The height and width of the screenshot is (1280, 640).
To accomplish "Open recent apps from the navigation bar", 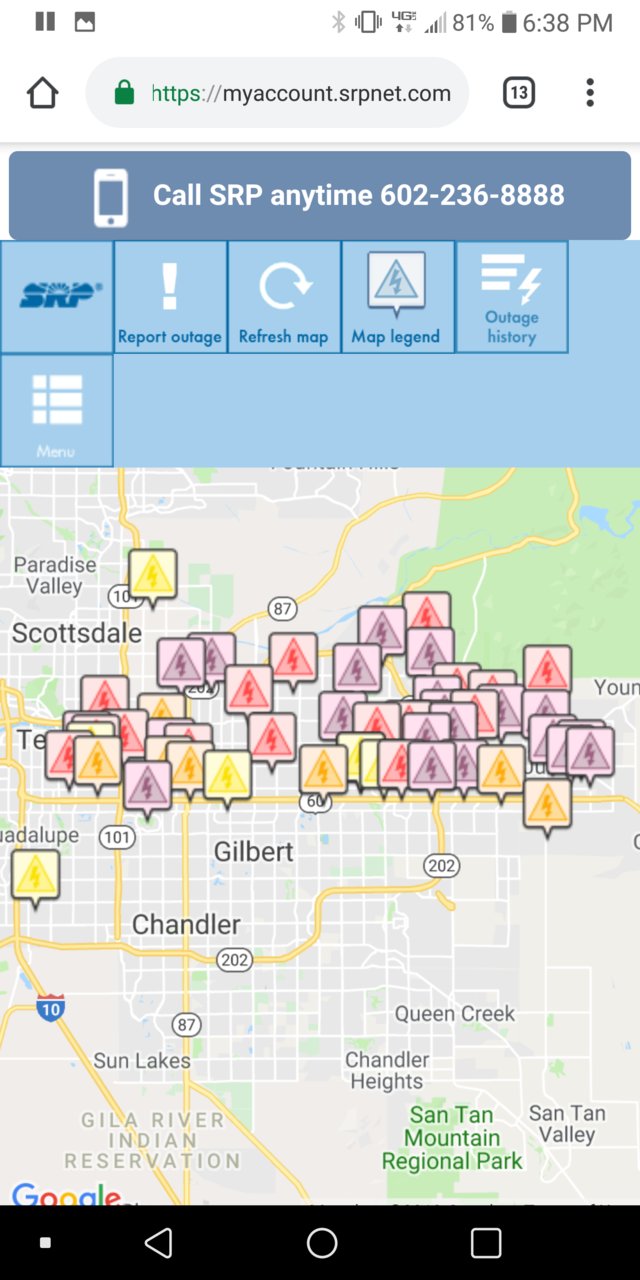I will (486, 1243).
